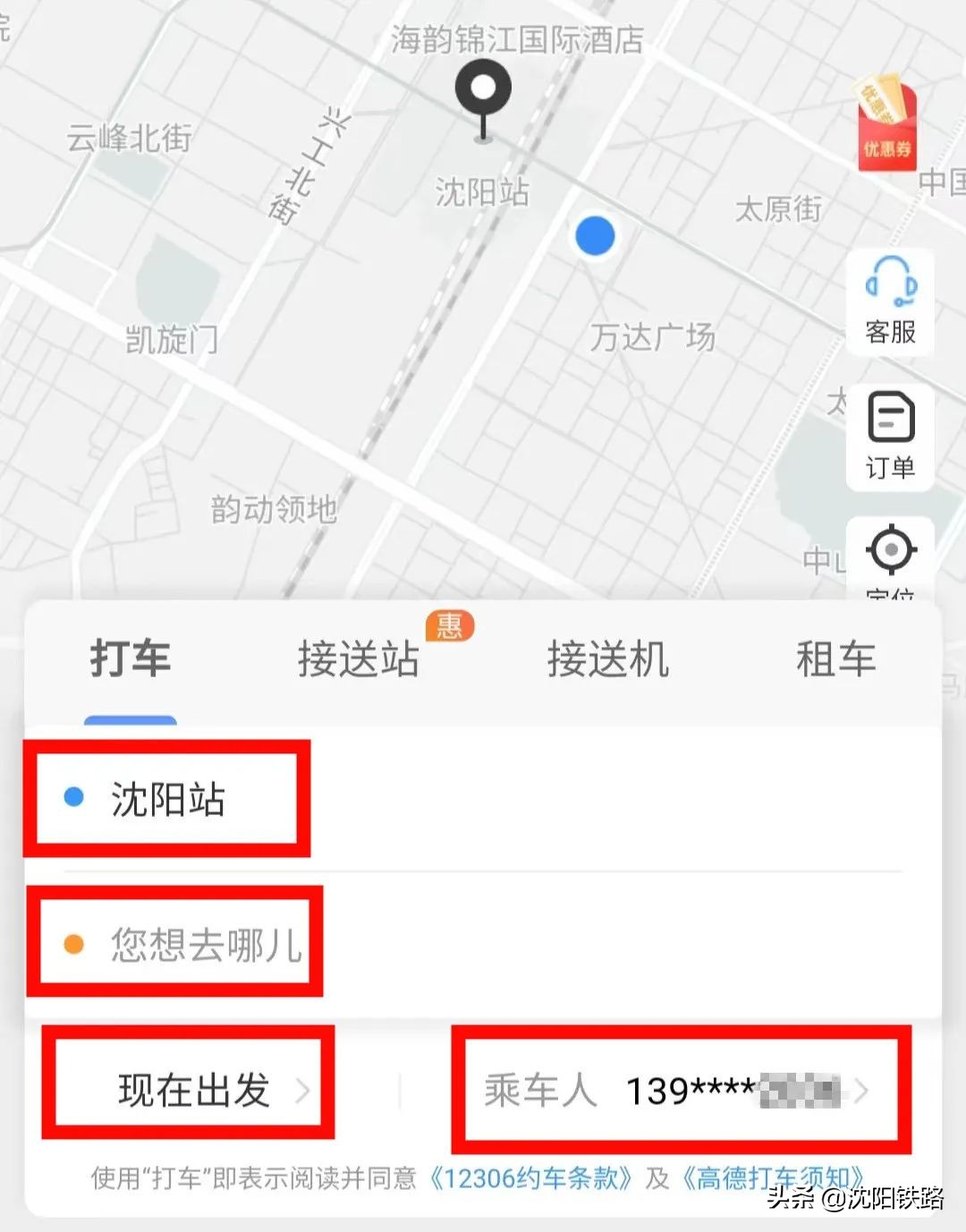The width and height of the screenshot is (966, 1232).
Task: Click the orange destination dot icon
Action: [x=73, y=942]
